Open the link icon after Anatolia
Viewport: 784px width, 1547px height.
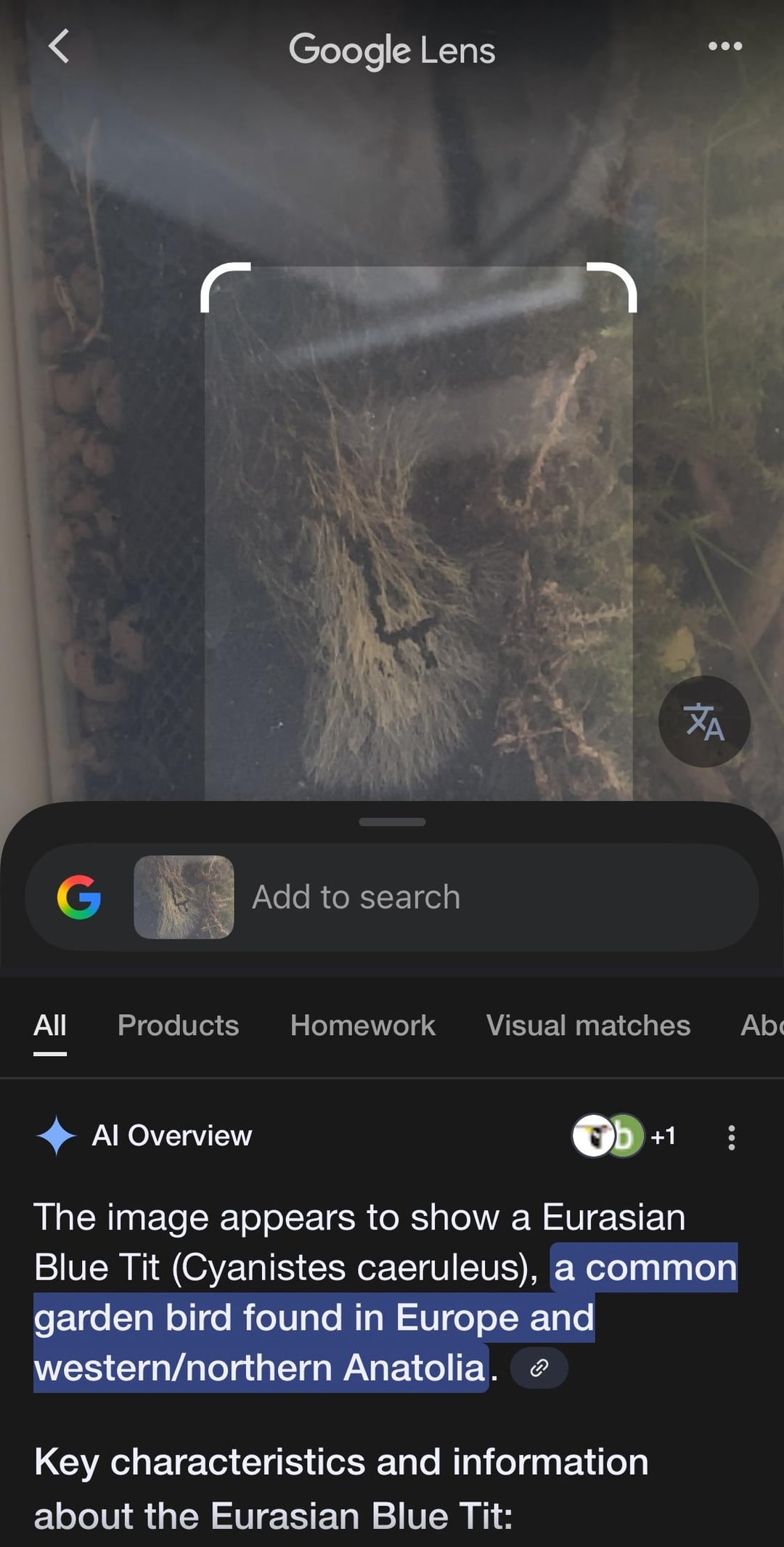pos(539,1368)
